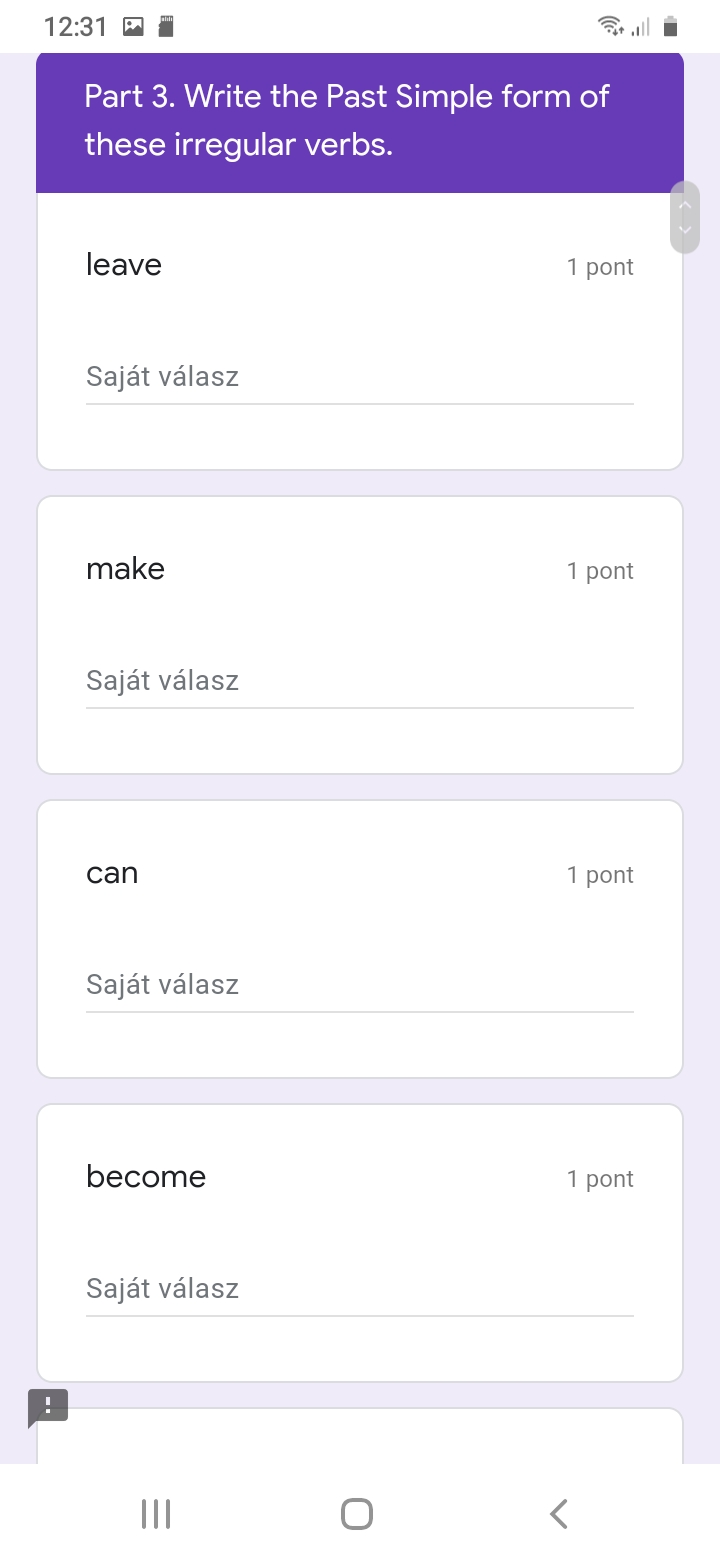
Task: Focus the answer field for "leave"
Action: coord(359,378)
